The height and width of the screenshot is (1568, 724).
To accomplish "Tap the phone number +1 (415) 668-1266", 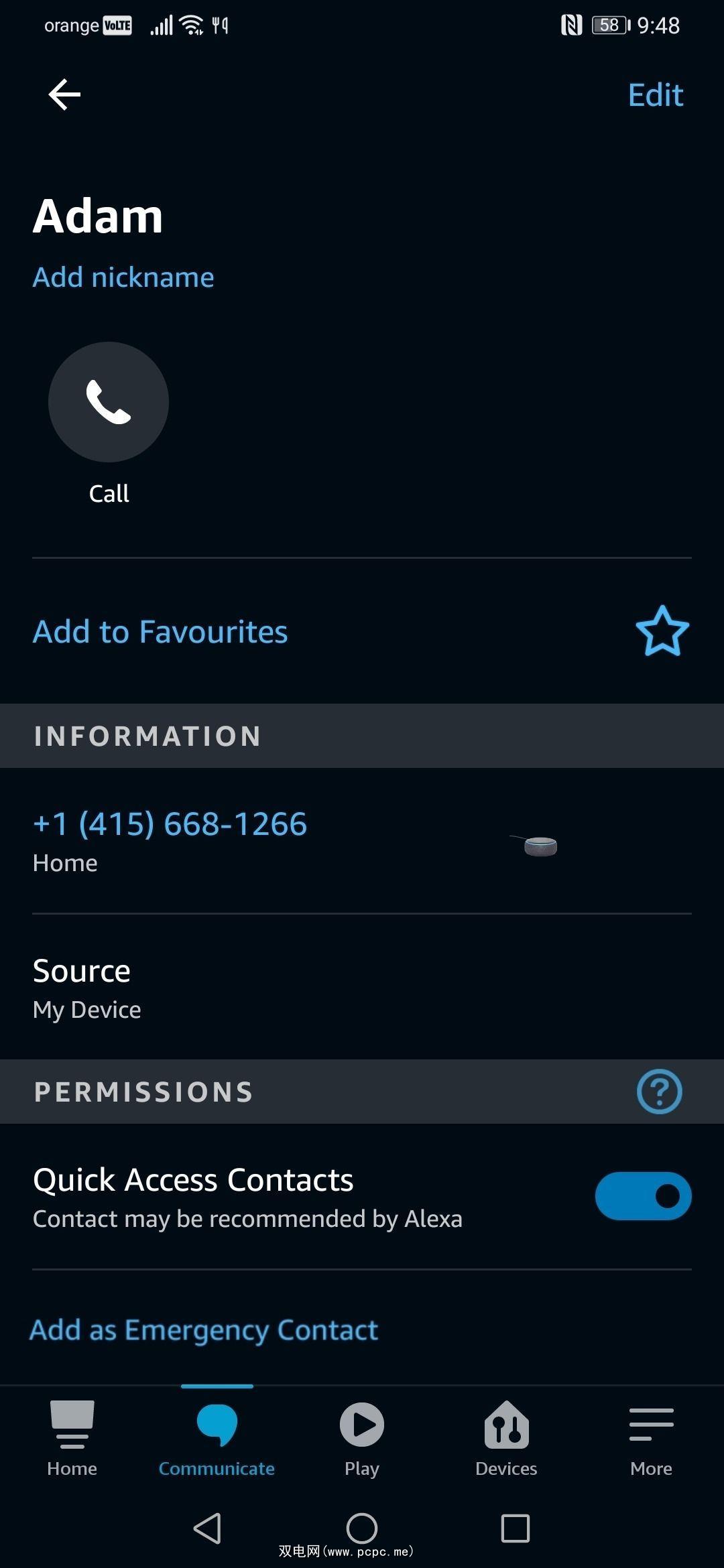I will click(x=170, y=824).
